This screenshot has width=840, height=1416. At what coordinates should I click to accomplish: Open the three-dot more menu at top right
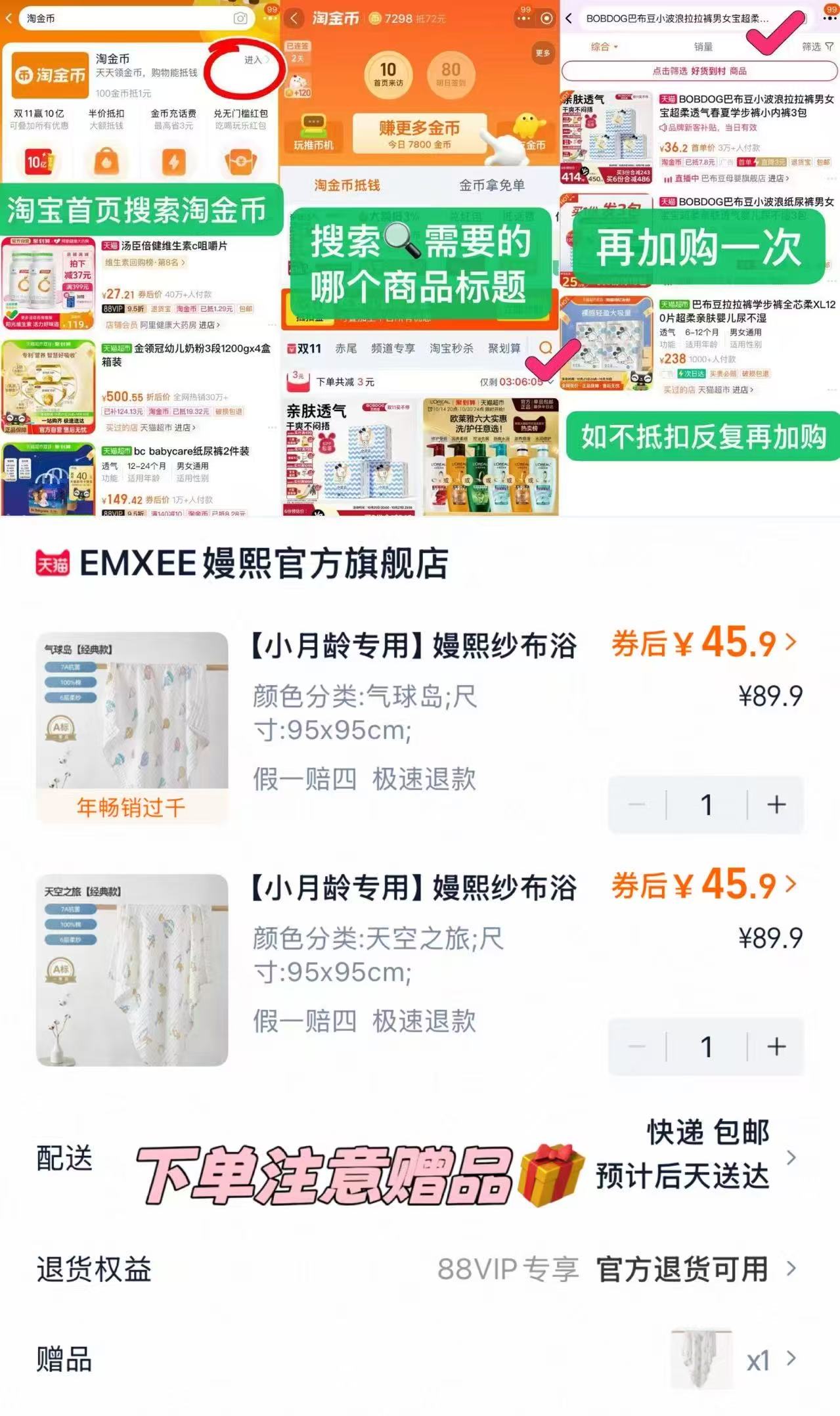829,18
